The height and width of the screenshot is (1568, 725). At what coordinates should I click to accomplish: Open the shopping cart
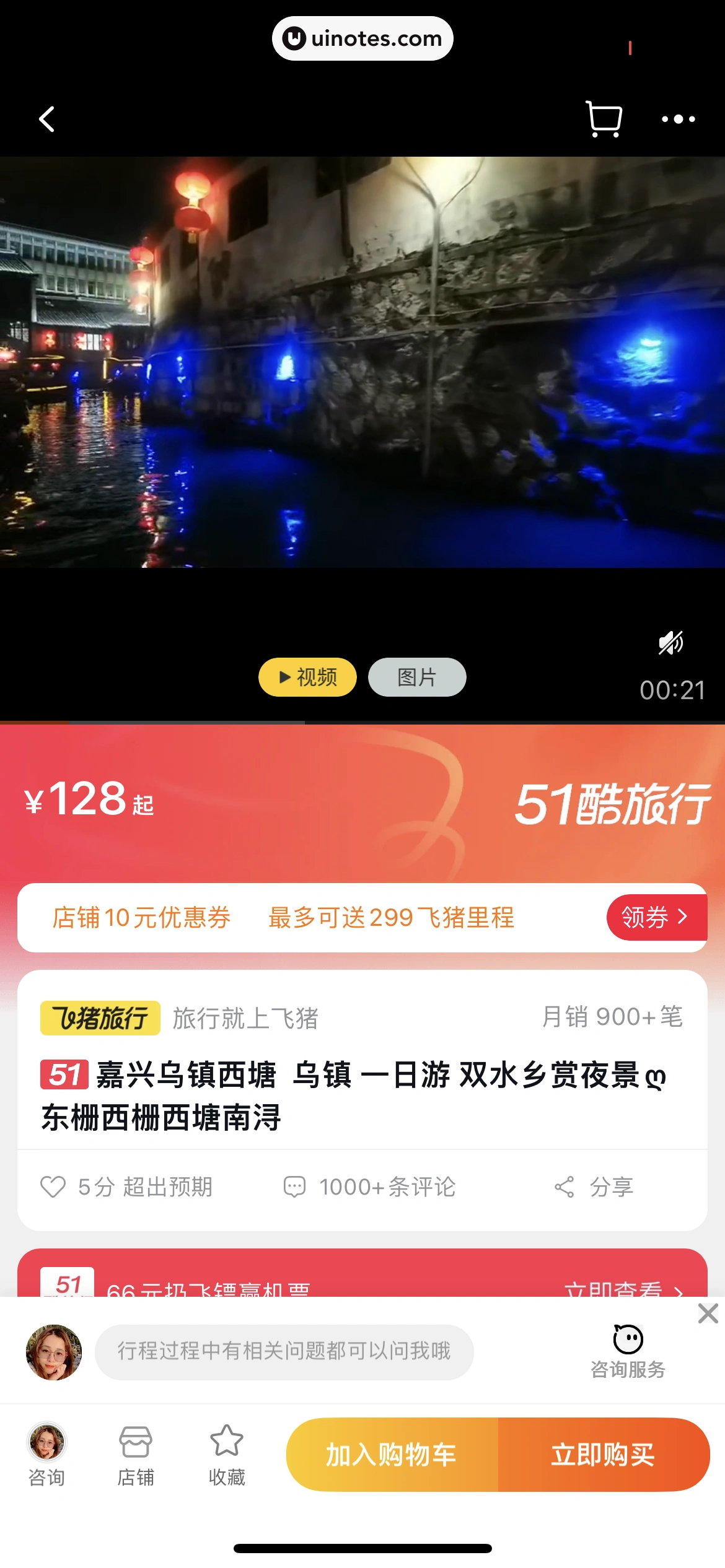pyautogui.click(x=604, y=119)
